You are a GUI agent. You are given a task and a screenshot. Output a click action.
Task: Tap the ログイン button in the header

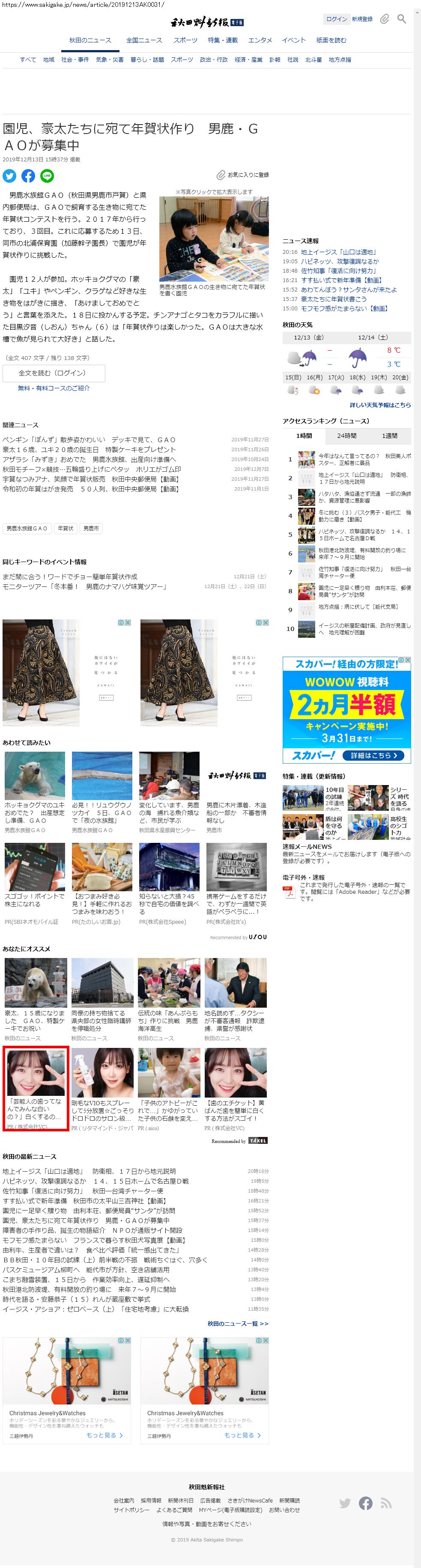[x=336, y=19]
